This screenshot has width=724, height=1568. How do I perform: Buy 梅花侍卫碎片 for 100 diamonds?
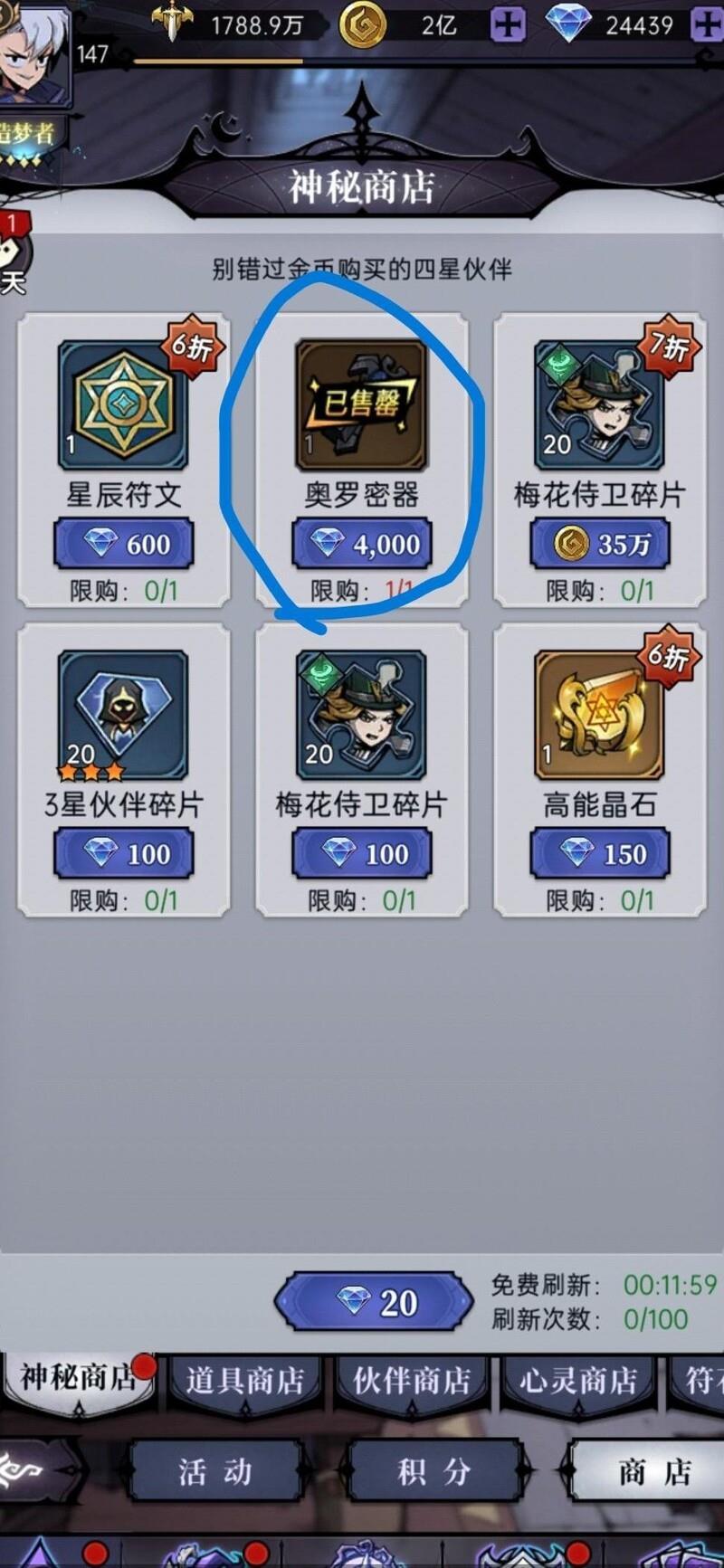tap(361, 853)
